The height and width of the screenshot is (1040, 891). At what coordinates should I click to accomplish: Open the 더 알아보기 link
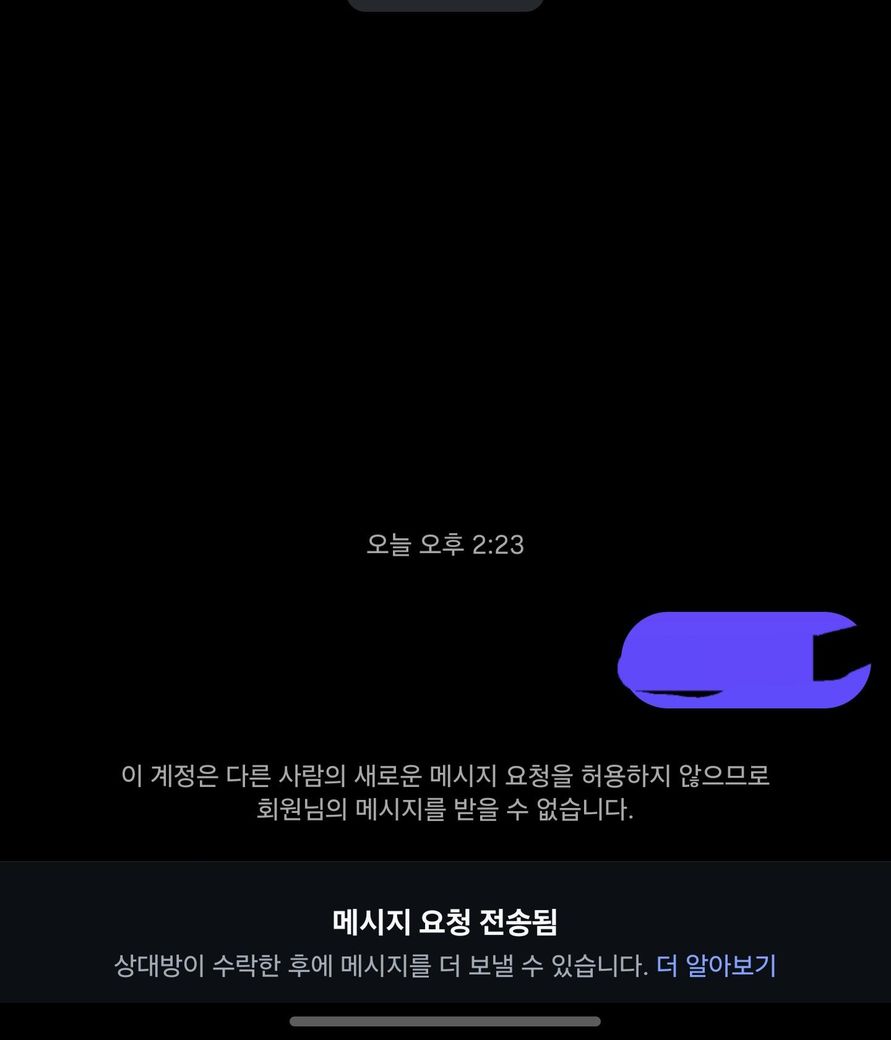pyautogui.click(x=716, y=966)
